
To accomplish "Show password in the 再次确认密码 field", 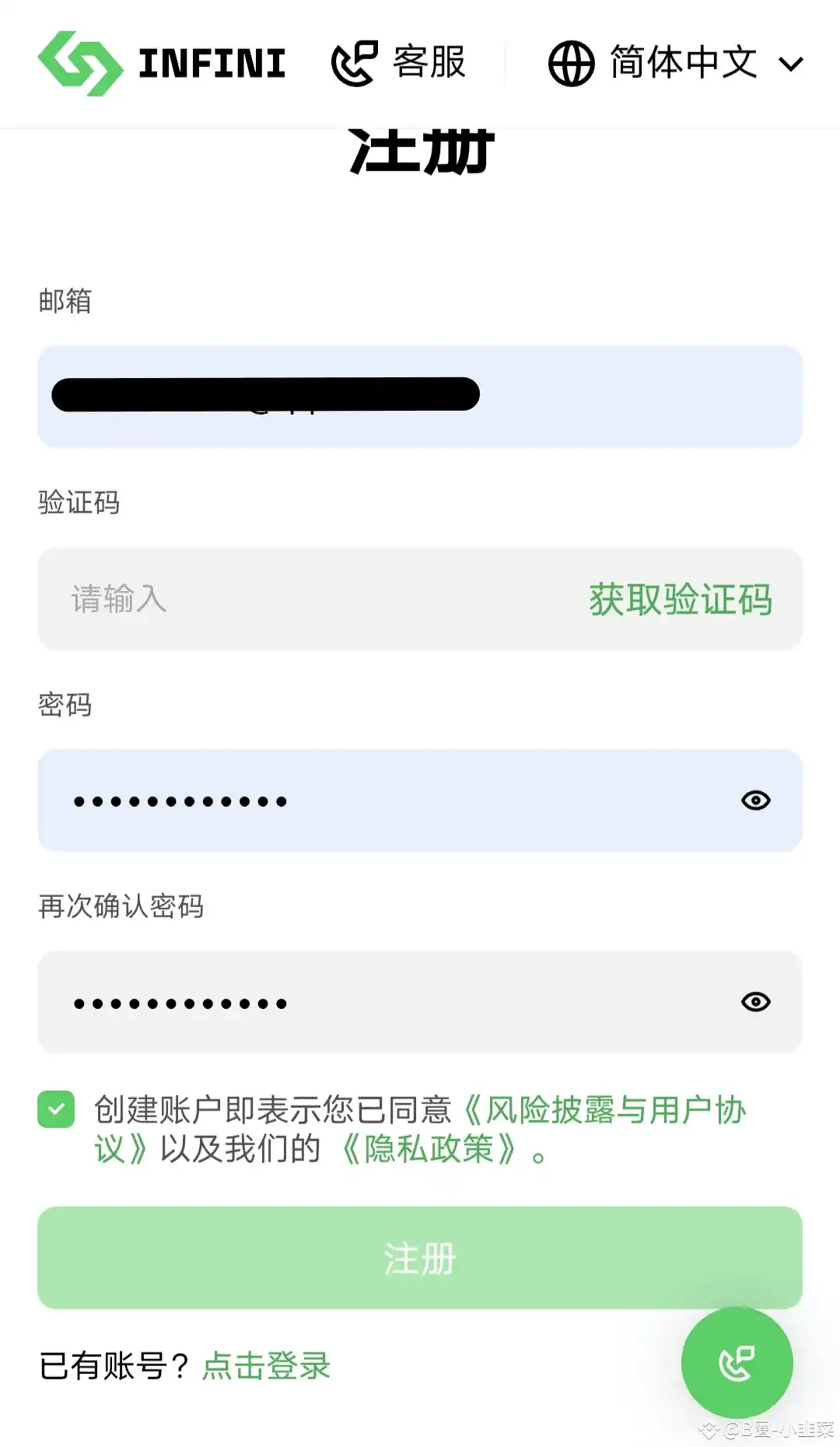I will [x=755, y=1002].
